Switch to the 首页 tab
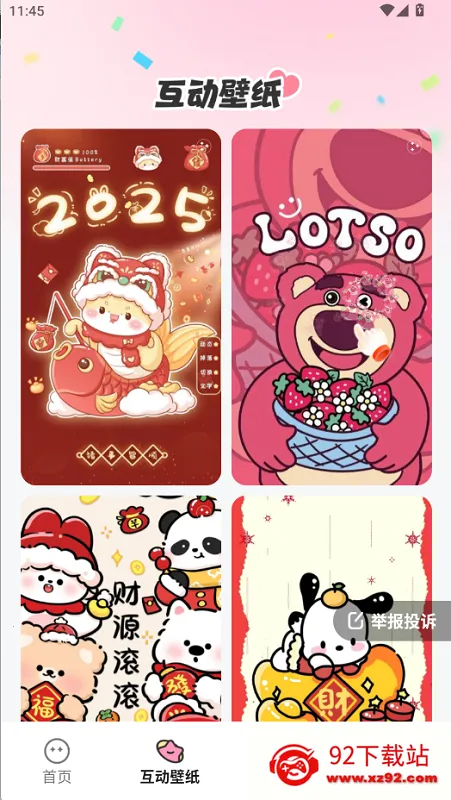451x800 pixels. click(x=57, y=762)
